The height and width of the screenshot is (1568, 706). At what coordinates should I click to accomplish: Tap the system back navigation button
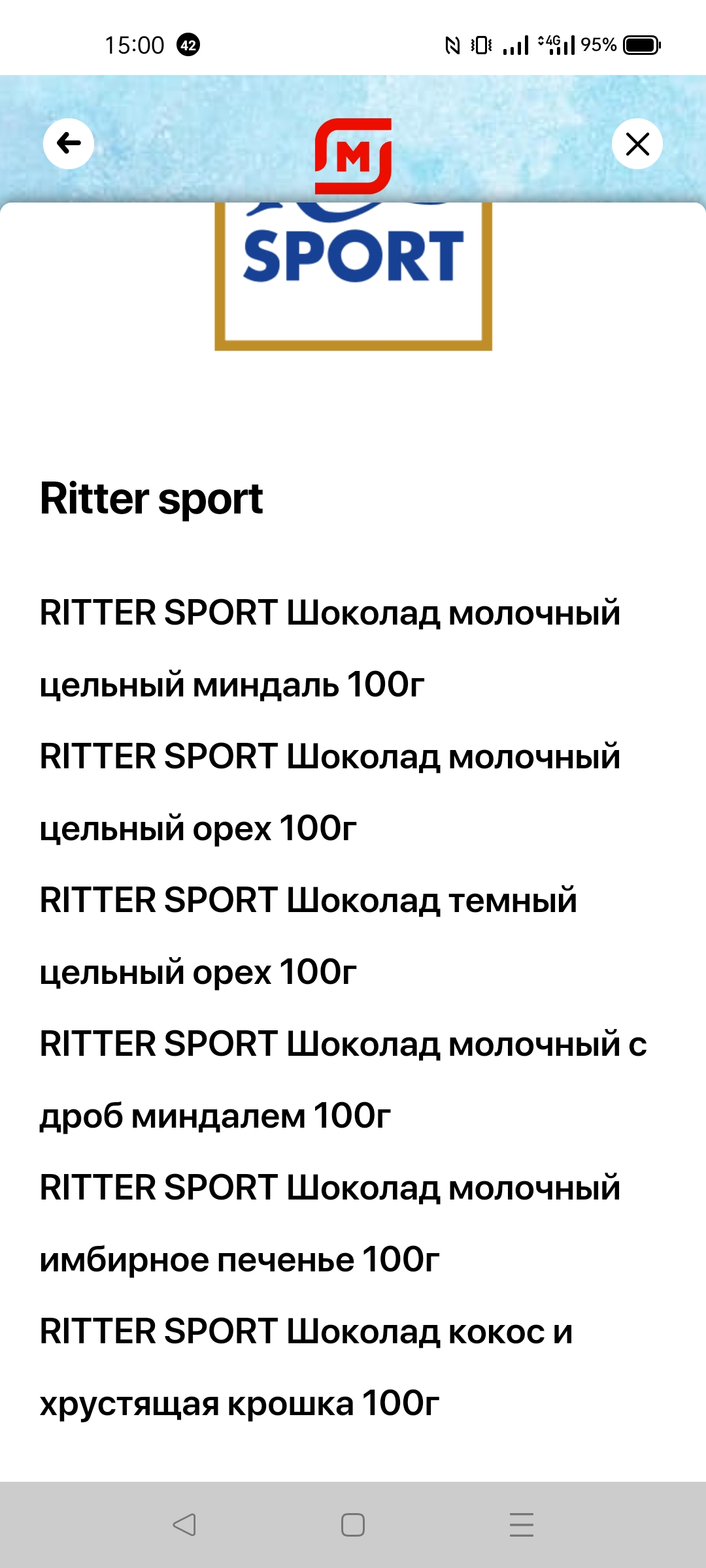coord(184,1525)
